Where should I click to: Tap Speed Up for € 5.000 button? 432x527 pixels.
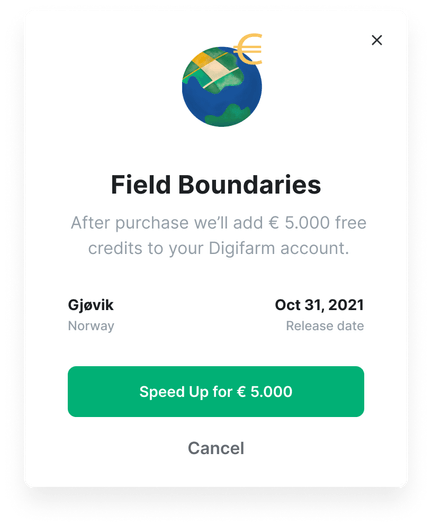pos(216,392)
